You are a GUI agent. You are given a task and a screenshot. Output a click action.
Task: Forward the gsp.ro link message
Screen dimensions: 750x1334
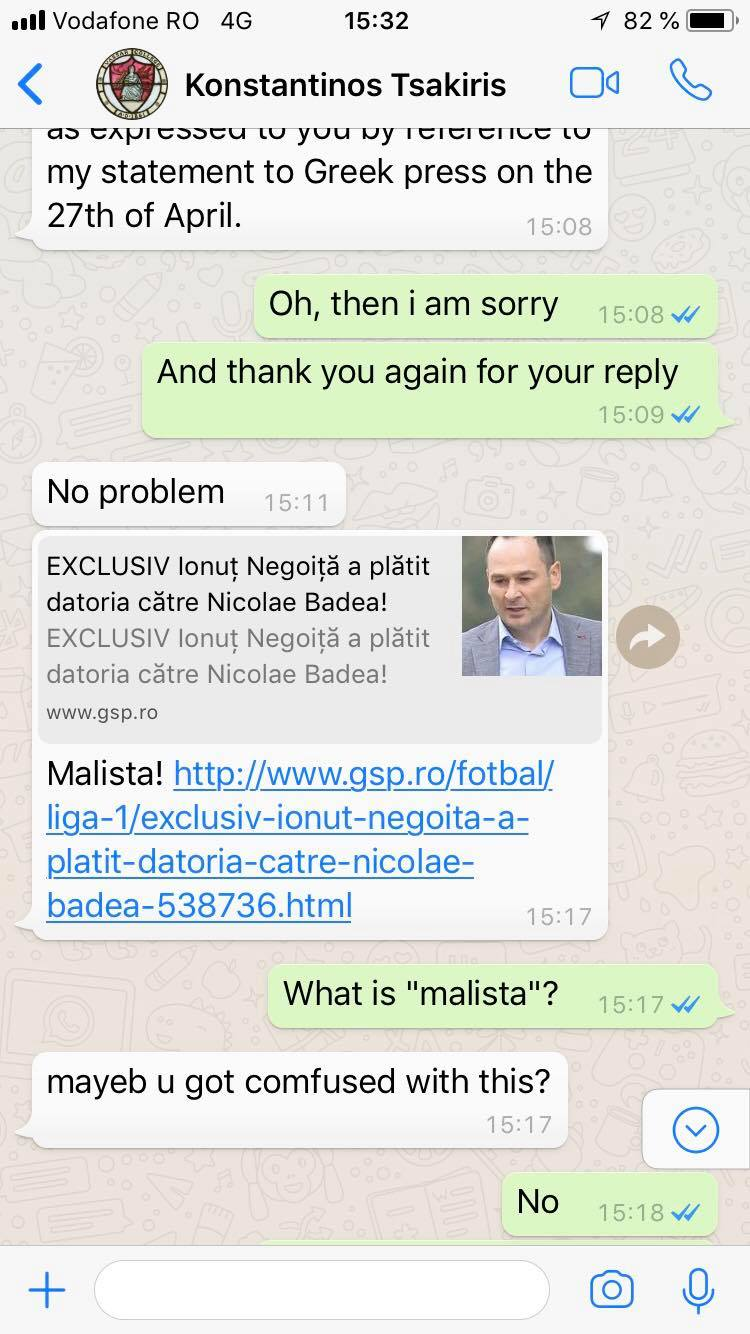click(647, 637)
